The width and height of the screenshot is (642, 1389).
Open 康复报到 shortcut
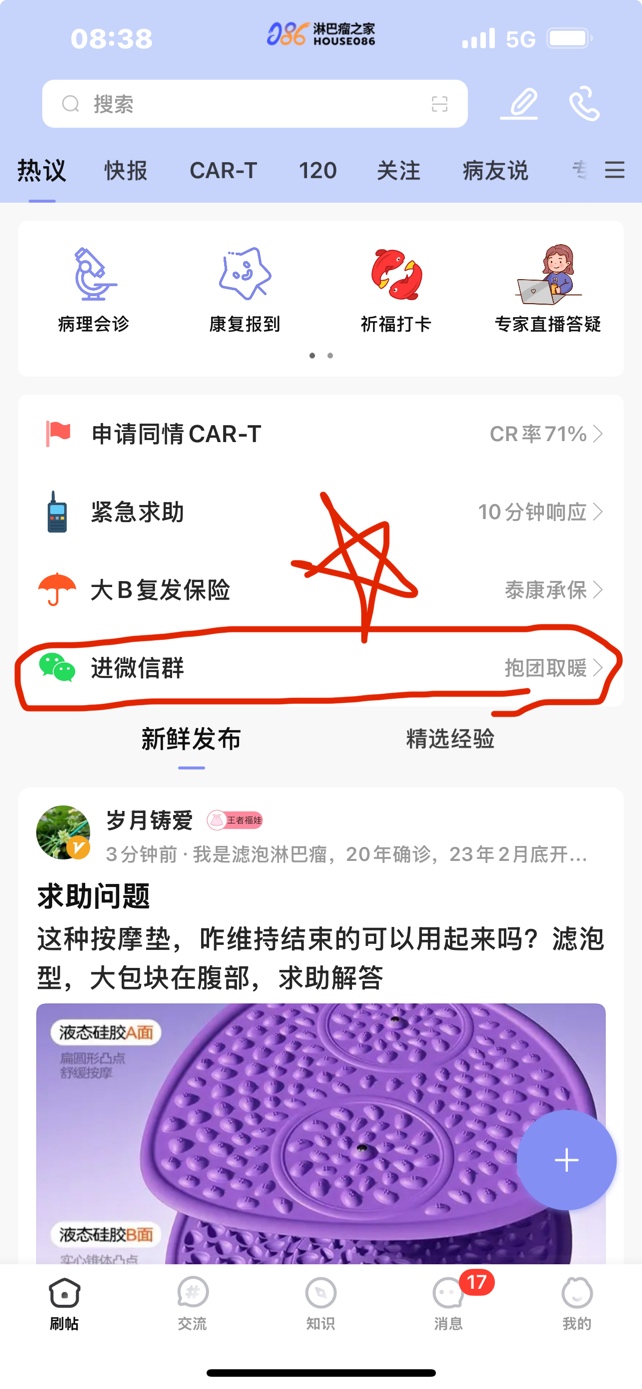point(245,289)
